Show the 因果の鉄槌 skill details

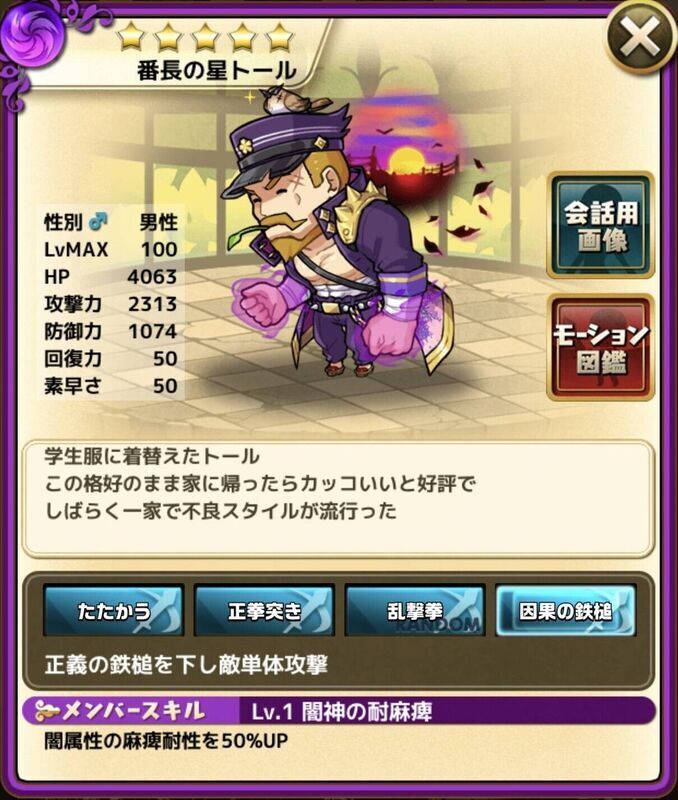point(565,611)
